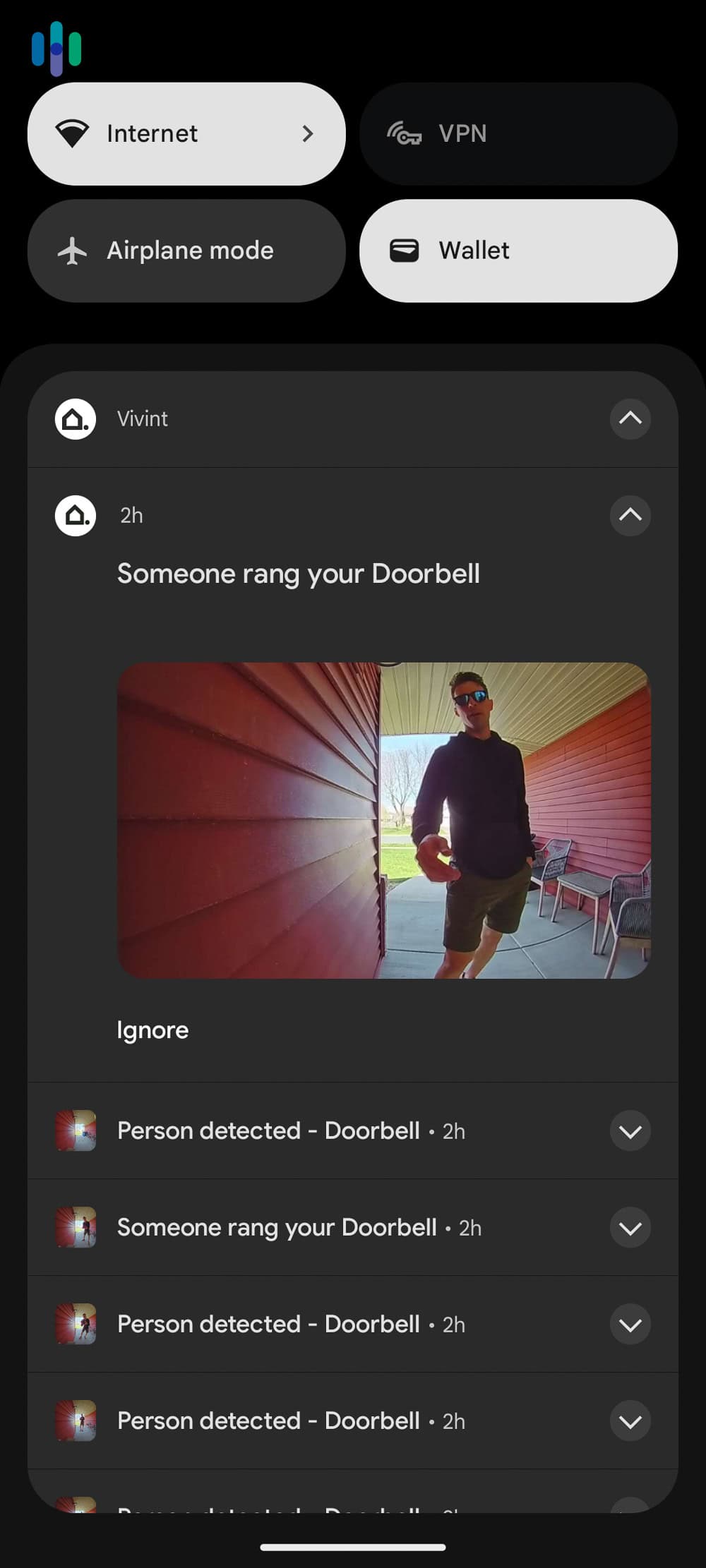Toggle the Wallet quick setting off
706x1568 pixels.
(517, 250)
